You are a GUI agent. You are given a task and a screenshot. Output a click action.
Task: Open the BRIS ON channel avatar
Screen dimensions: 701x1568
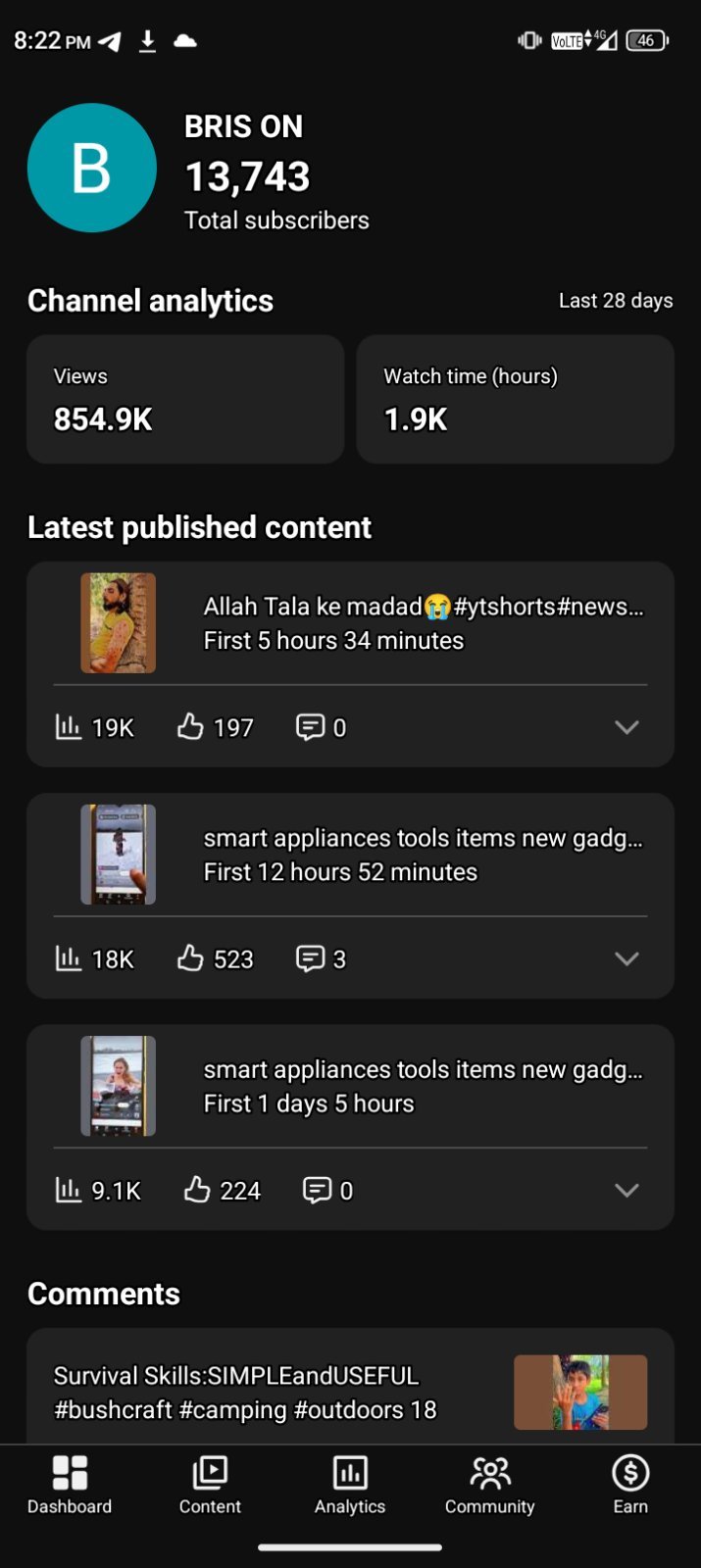click(91, 168)
